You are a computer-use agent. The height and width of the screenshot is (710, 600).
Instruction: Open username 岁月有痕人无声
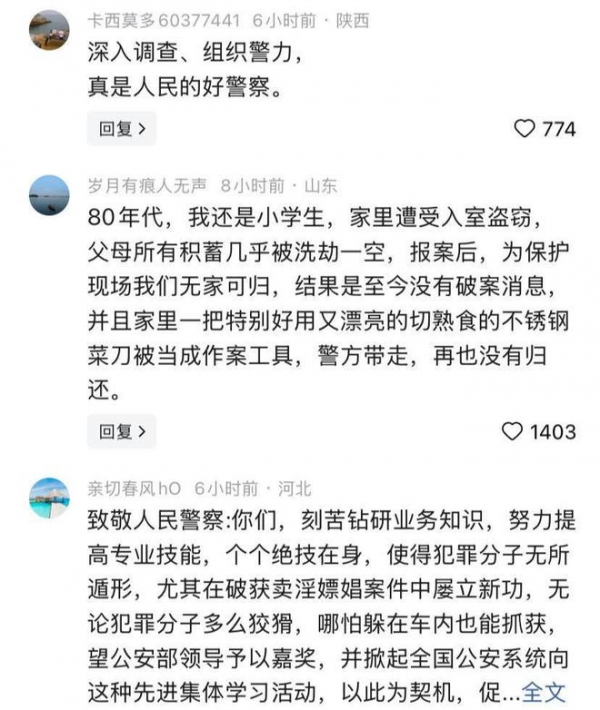click(148, 185)
